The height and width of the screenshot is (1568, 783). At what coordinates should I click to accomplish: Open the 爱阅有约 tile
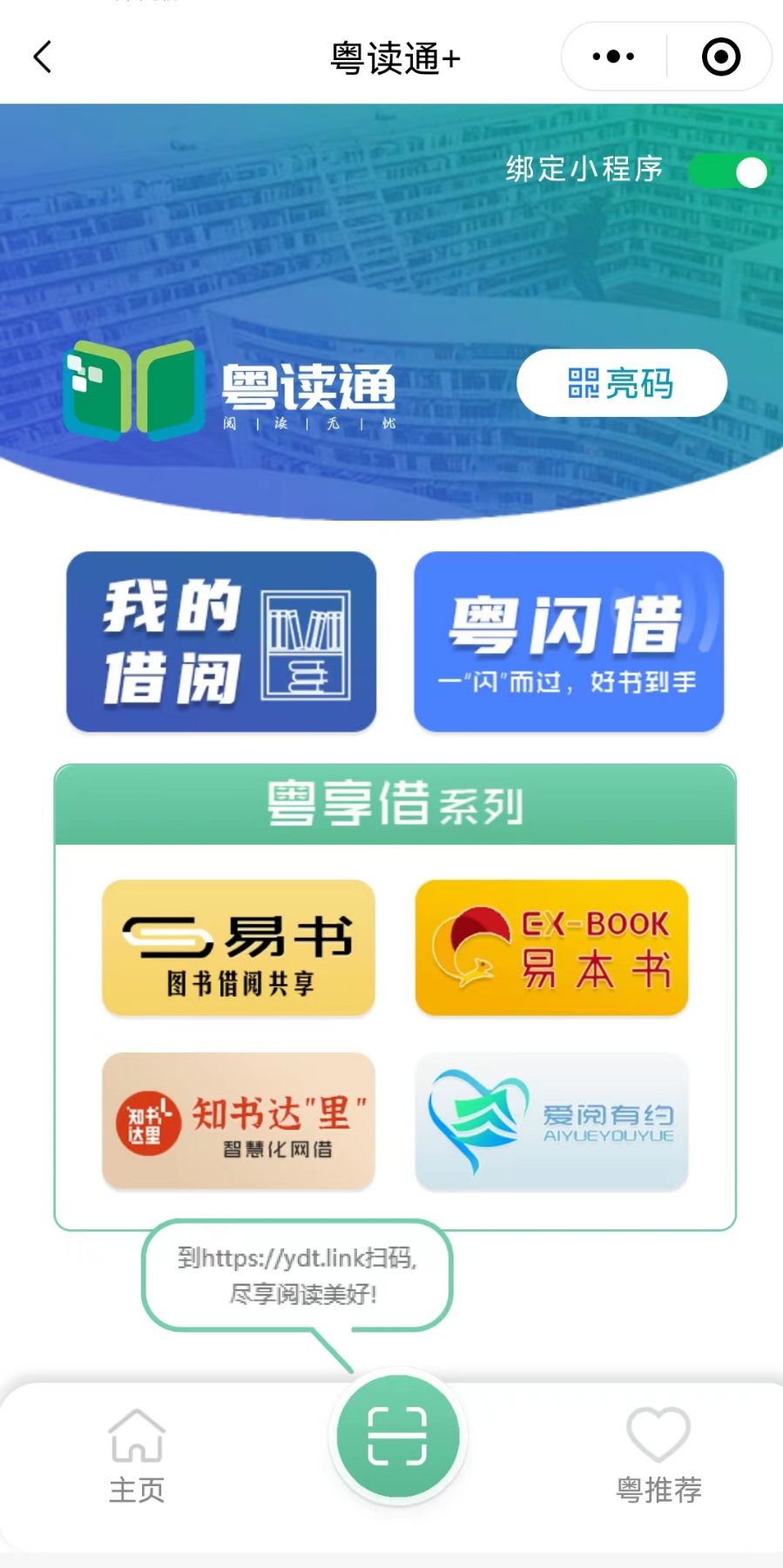[x=551, y=1120]
